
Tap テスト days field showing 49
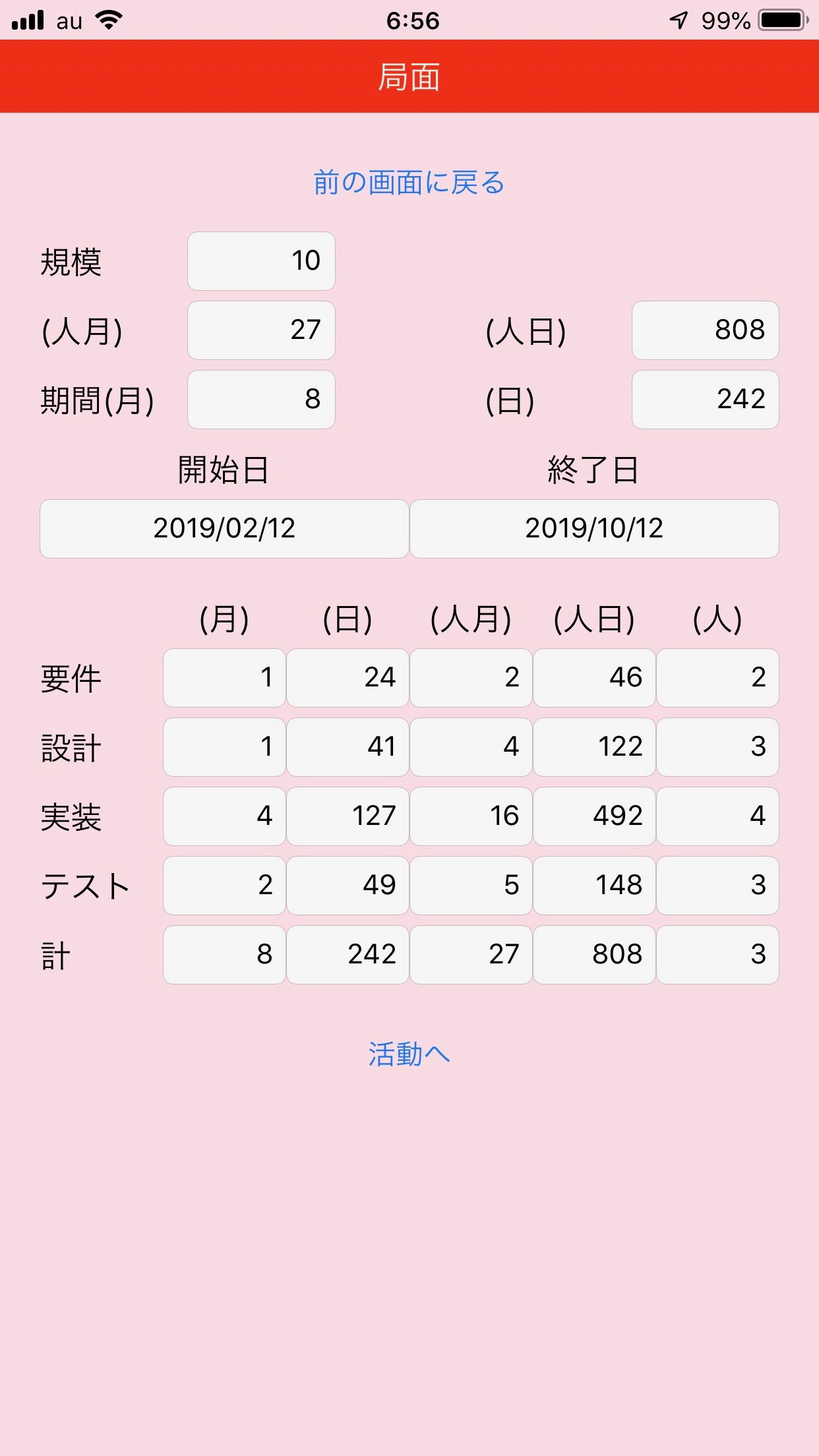(x=348, y=886)
